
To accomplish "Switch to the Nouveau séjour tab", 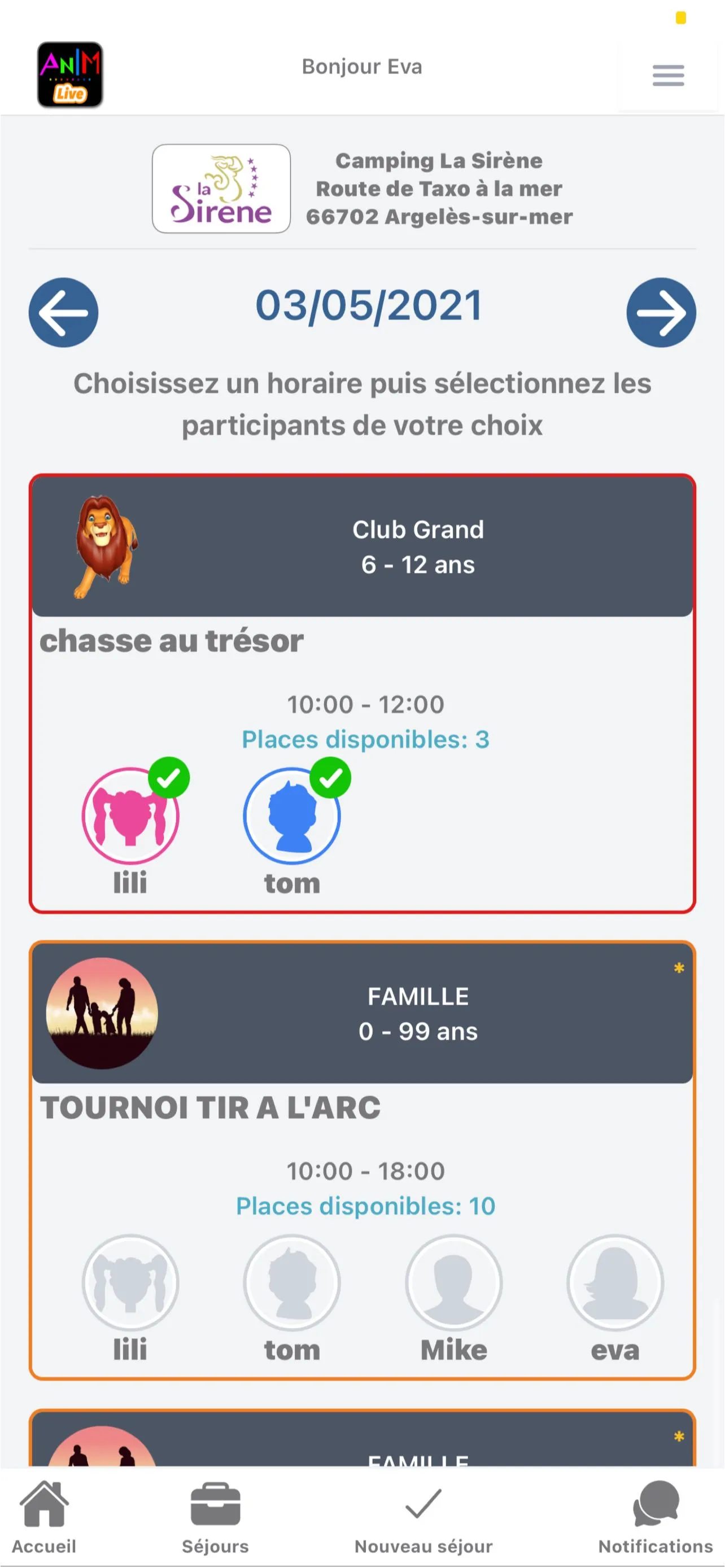I will pos(423,1517).
